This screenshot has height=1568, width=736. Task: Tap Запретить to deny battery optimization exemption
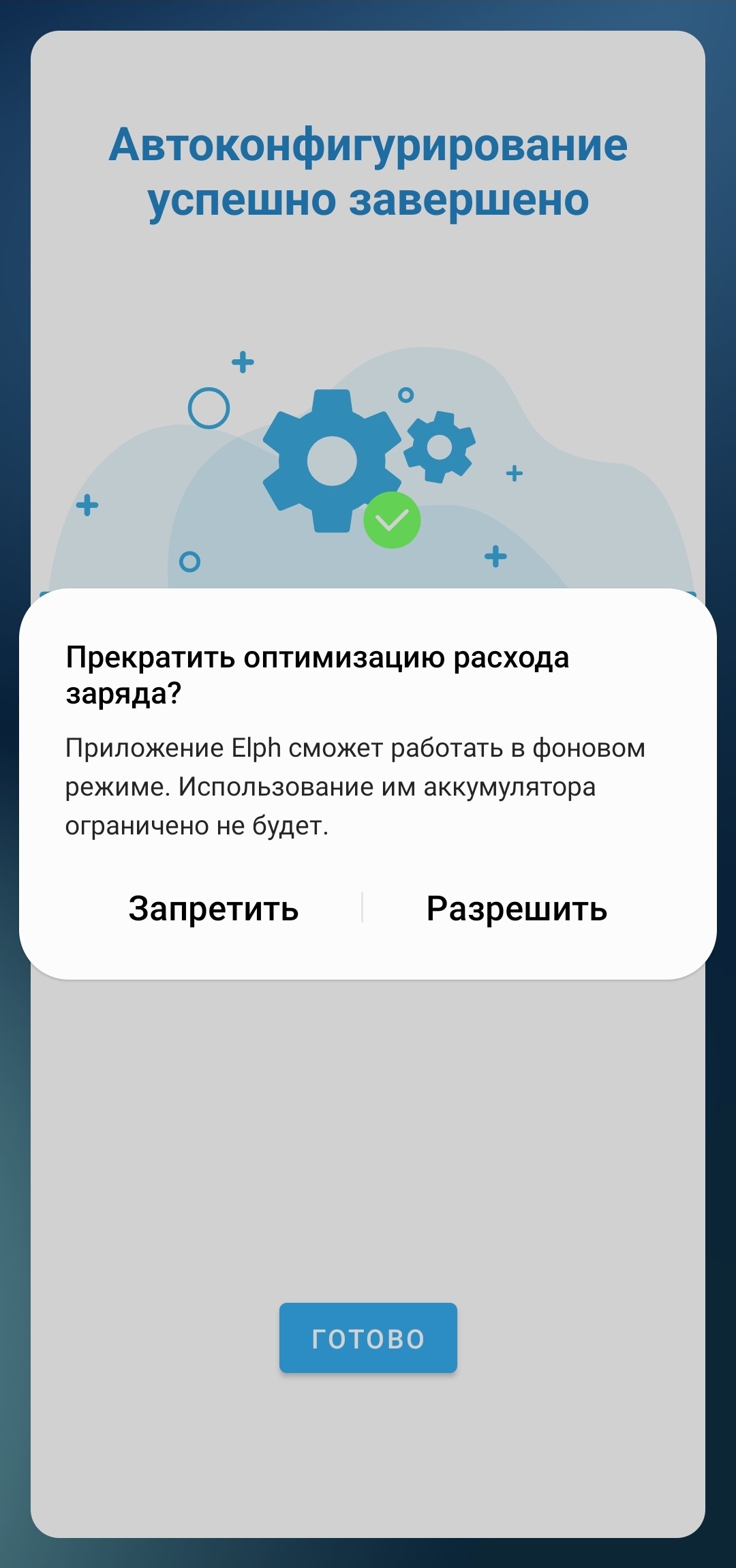click(x=213, y=909)
